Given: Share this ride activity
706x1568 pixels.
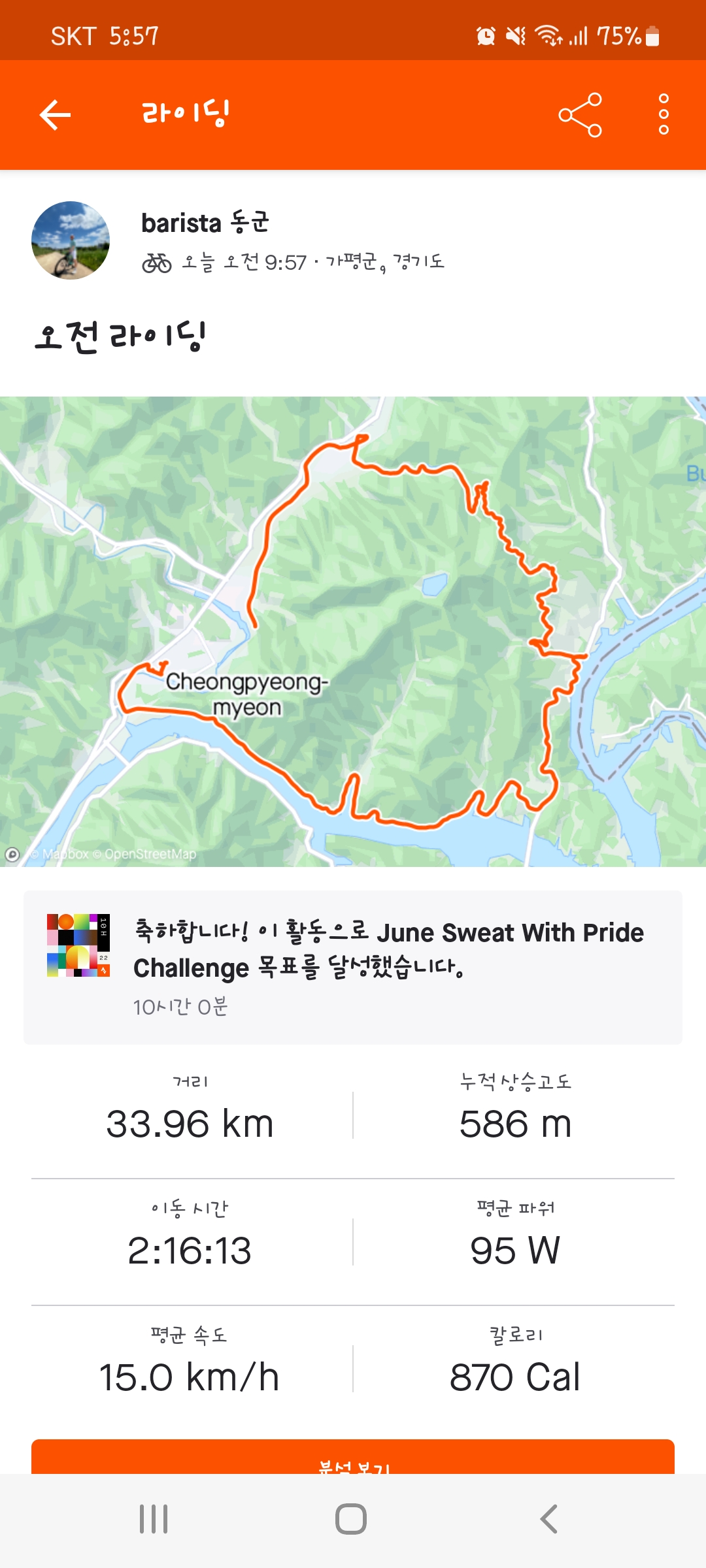Looking at the screenshot, I should [x=580, y=115].
